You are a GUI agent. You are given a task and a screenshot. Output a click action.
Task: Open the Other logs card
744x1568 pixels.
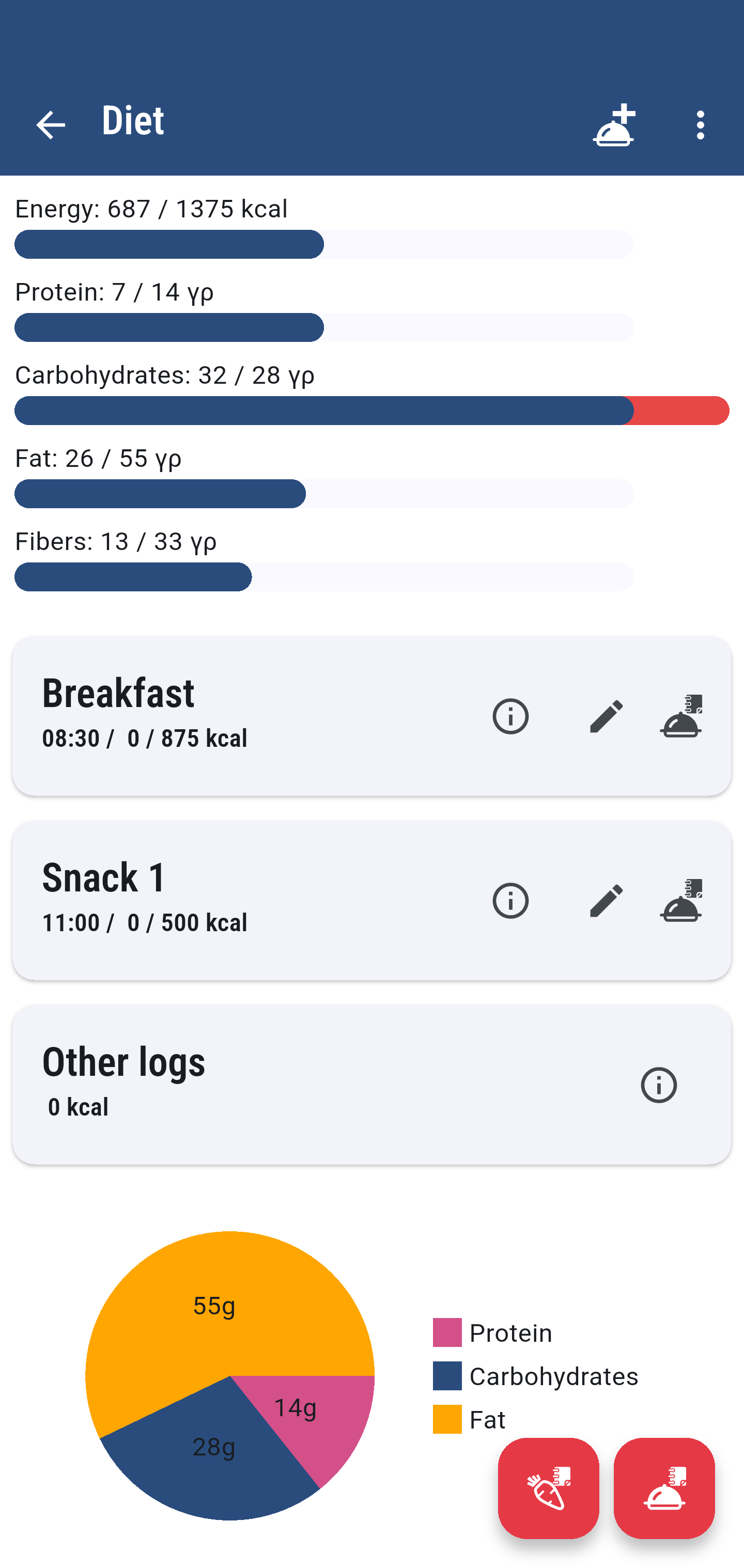371,1085
